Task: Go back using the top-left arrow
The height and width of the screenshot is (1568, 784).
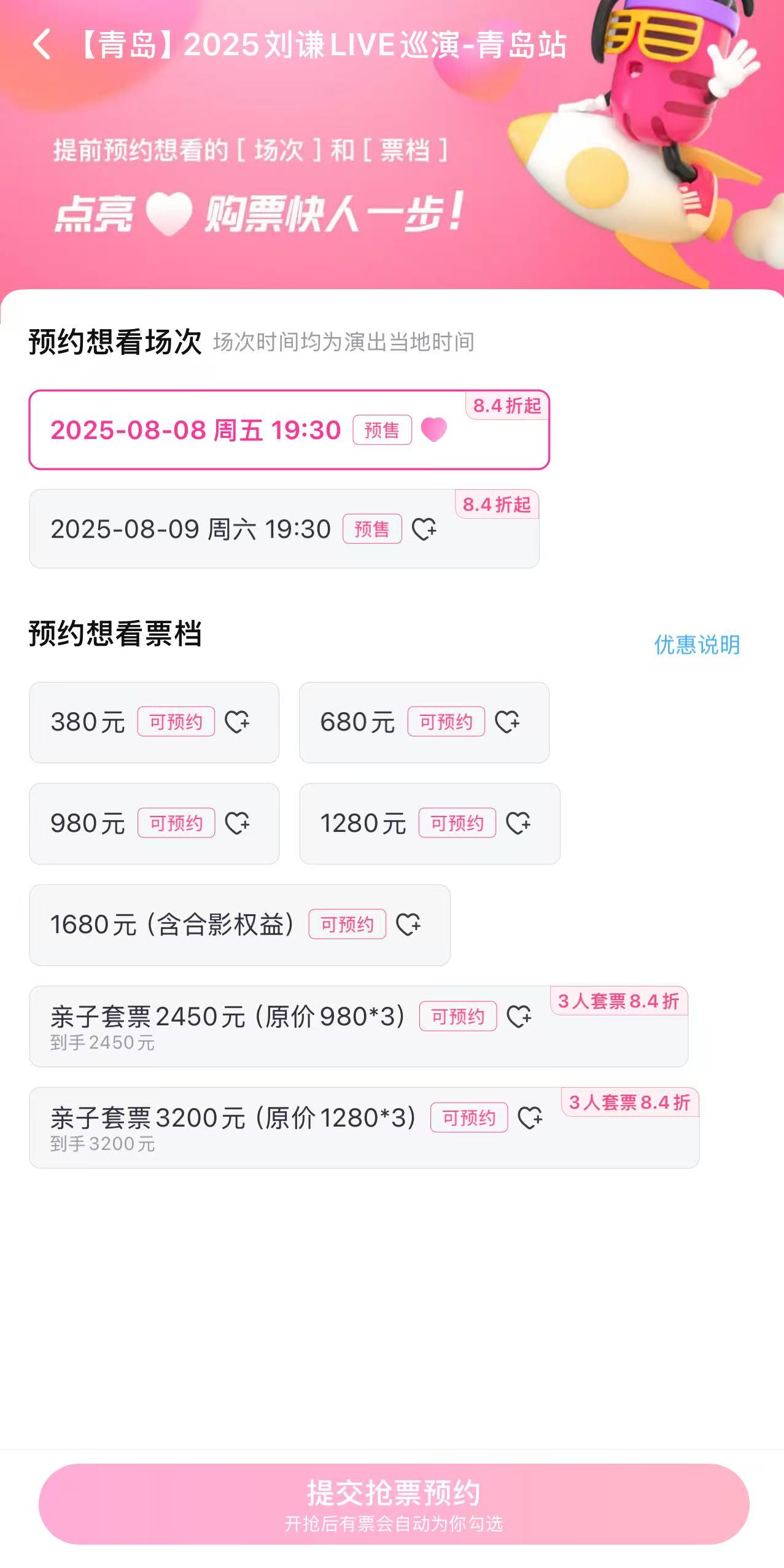Action: pos(42,45)
